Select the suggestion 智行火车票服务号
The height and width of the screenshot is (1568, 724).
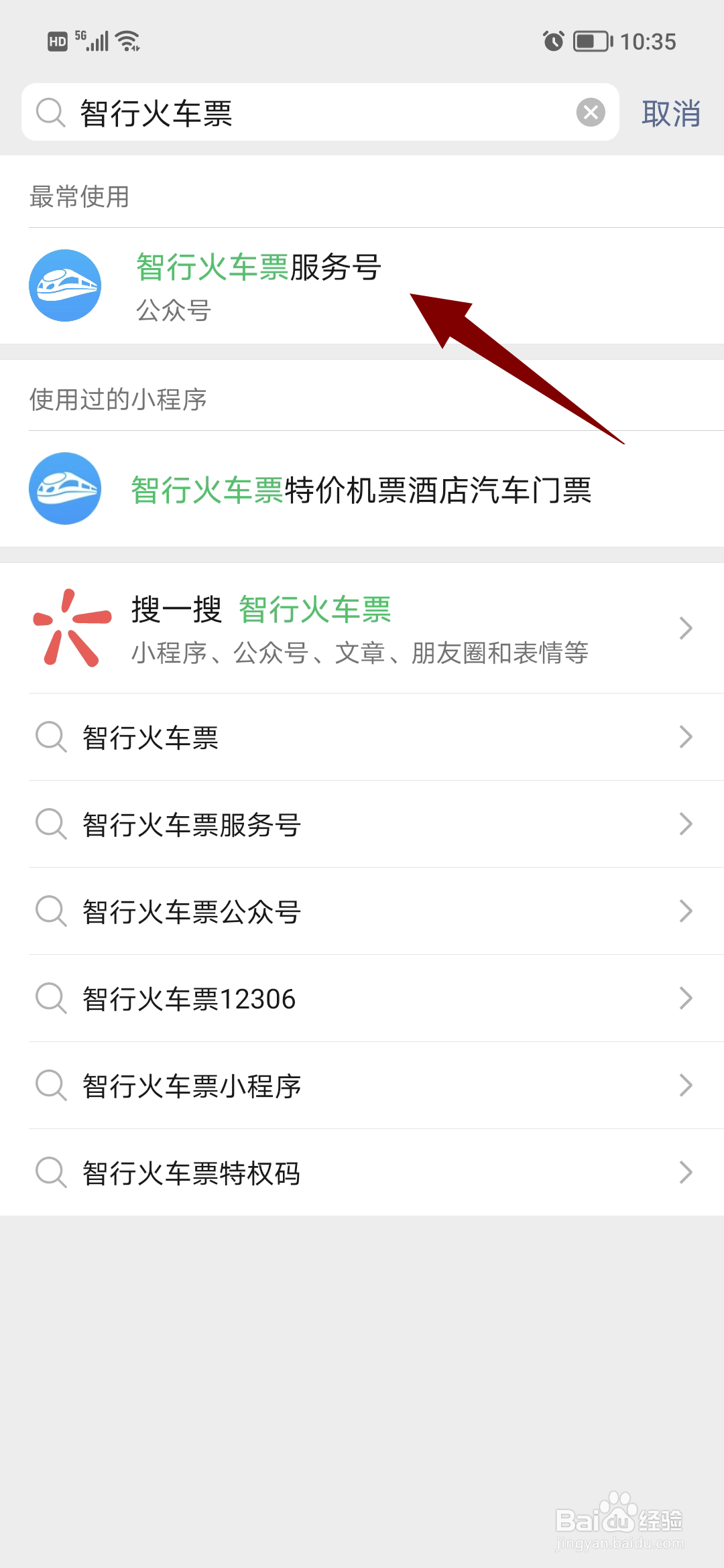[x=362, y=824]
